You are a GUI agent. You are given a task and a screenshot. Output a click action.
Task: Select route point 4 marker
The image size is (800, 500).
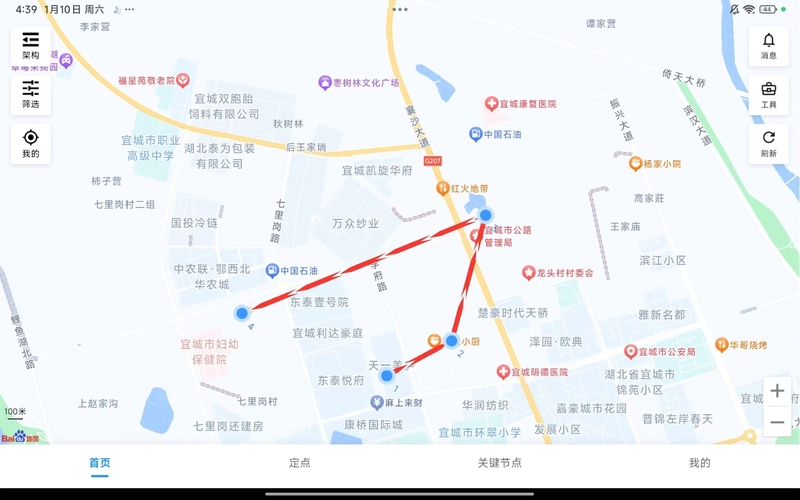(242, 314)
